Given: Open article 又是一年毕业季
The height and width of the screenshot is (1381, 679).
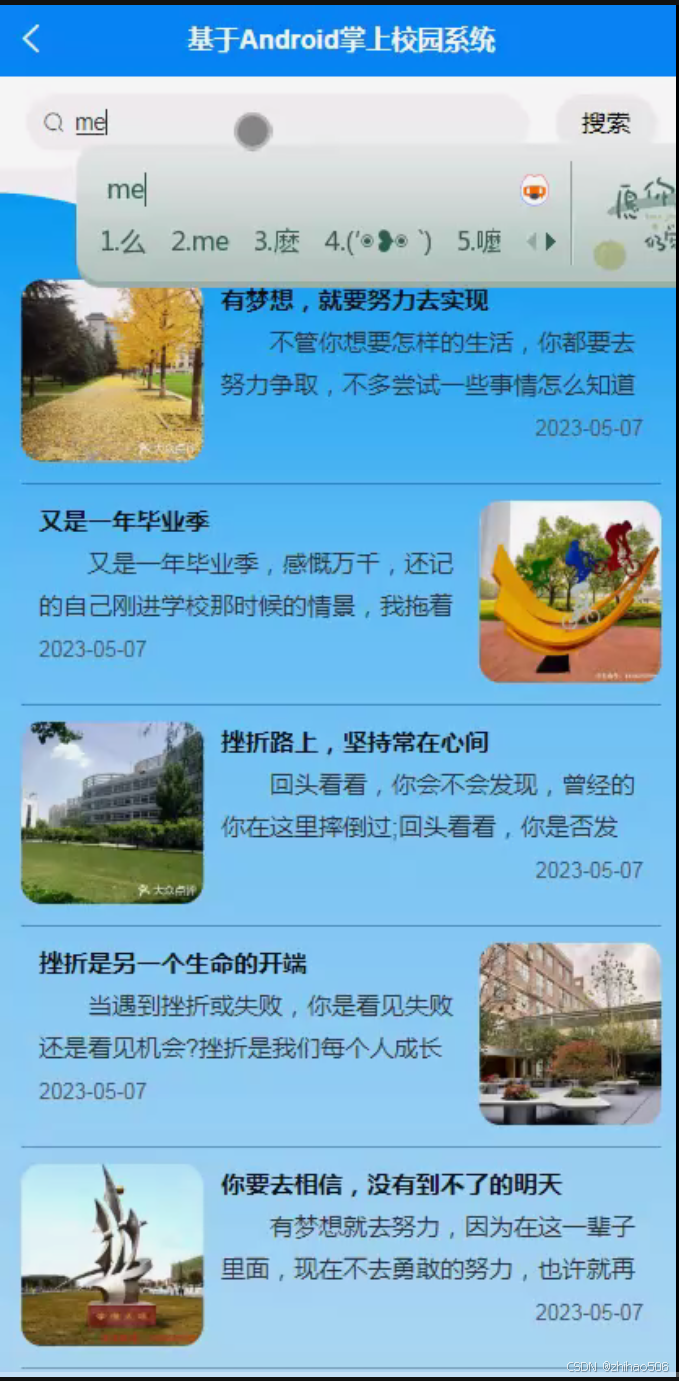Looking at the screenshot, I should point(124,521).
